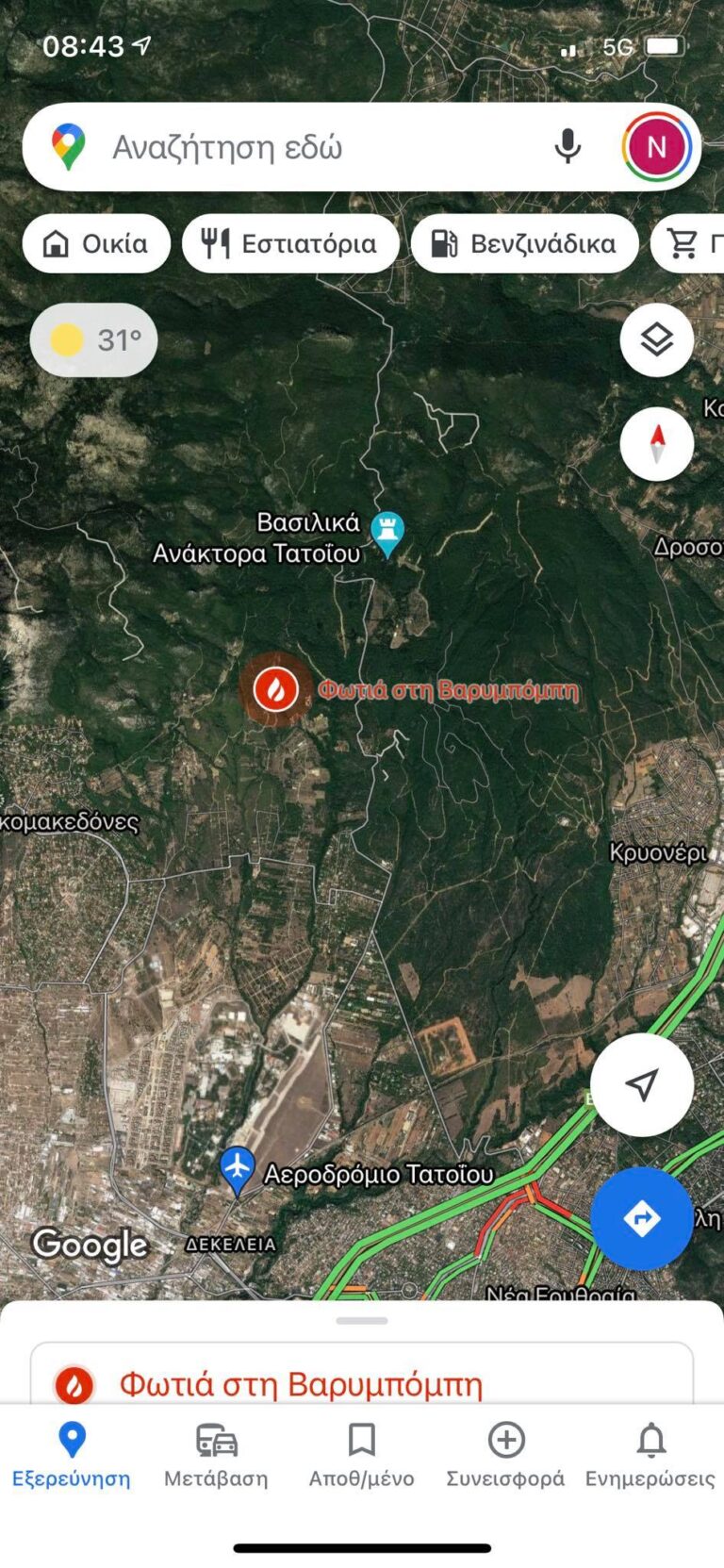Open the 31° weather widget
This screenshot has width=724, height=1568.
coord(93,339)
